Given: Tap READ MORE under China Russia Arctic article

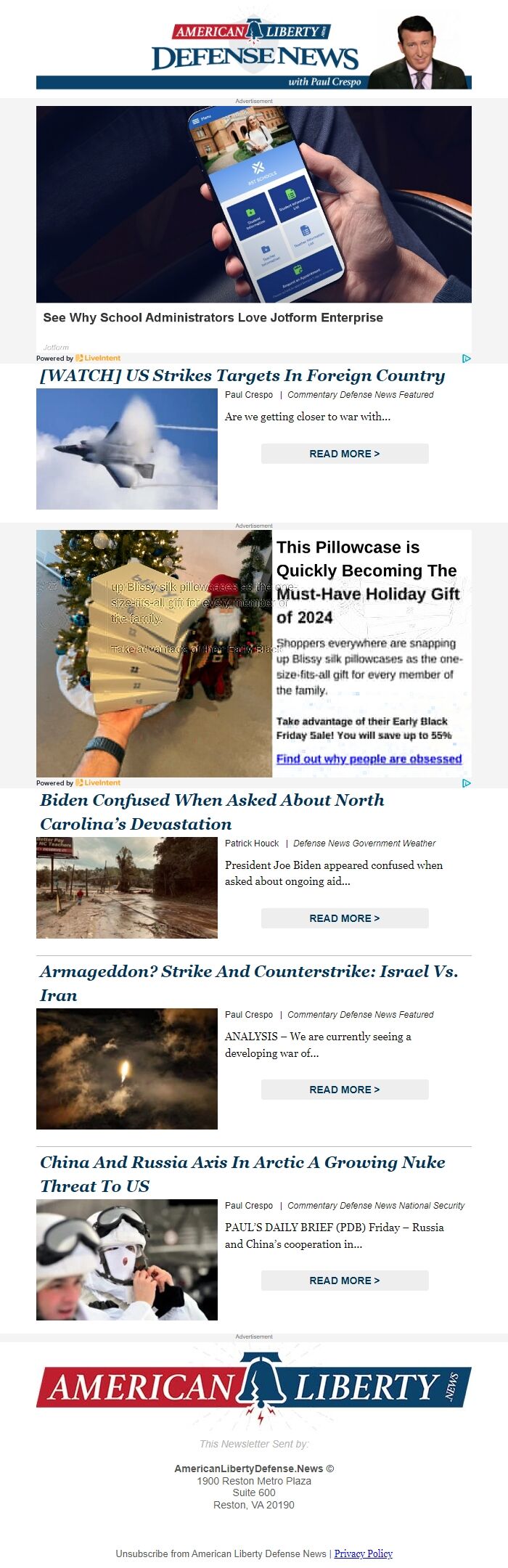Looking at the screenshot, I should (x=345, y=1281).
